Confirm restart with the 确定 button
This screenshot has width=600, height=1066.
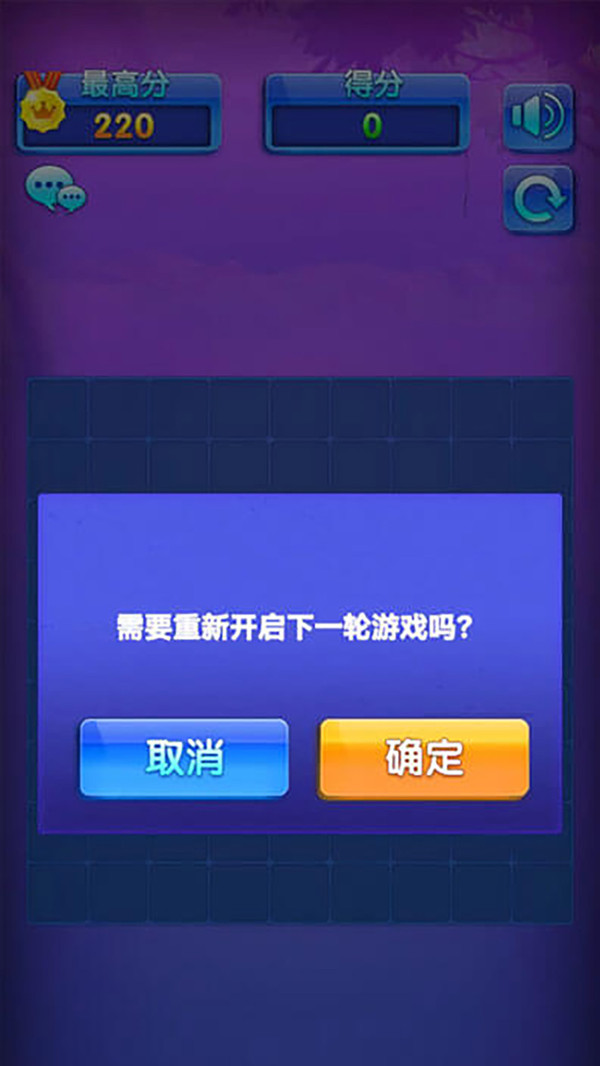424,758
